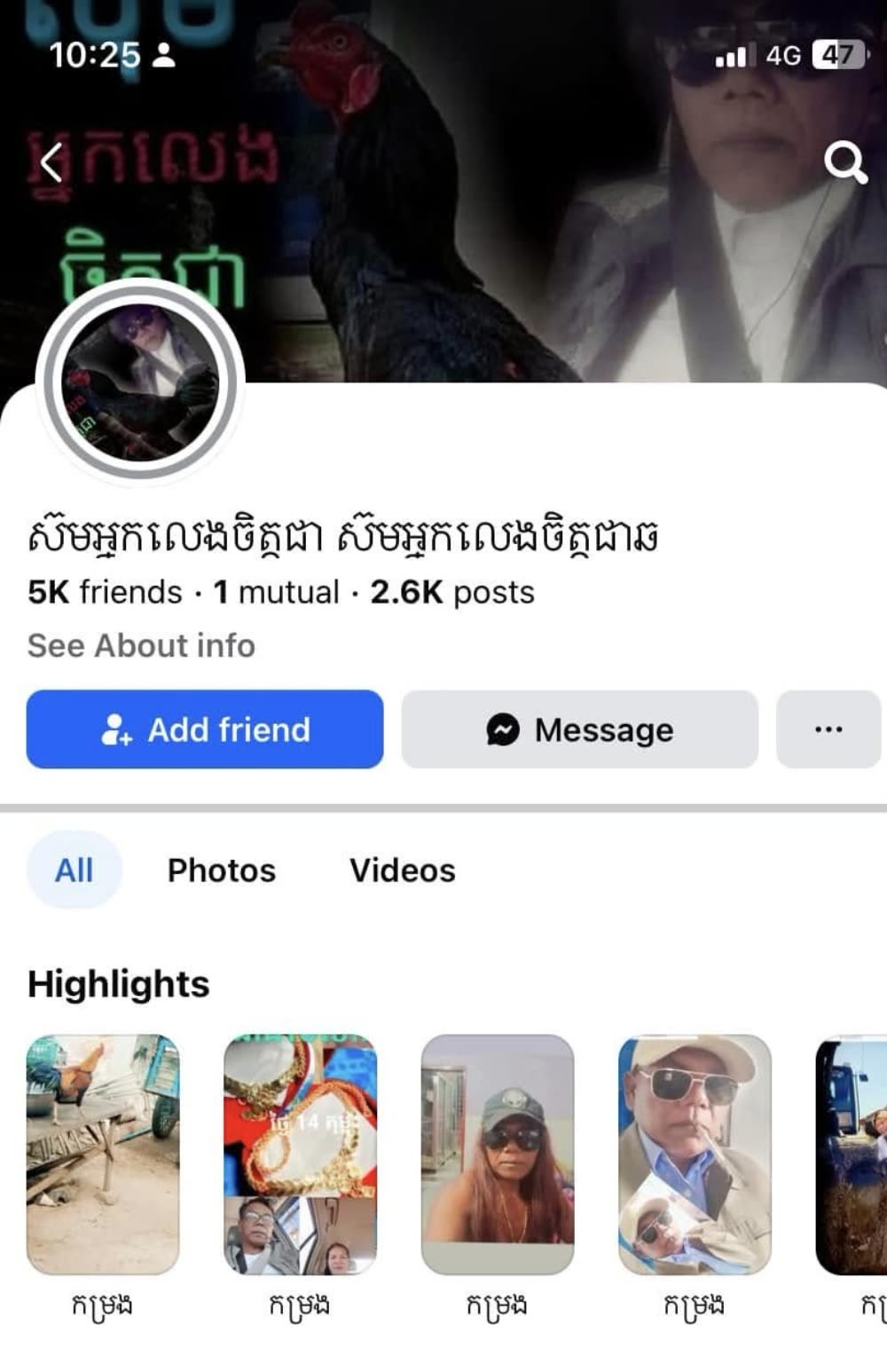Open the gold jewelry highlight
The width and height of the screenshot is (887, 1372).
pos(300,1154)
